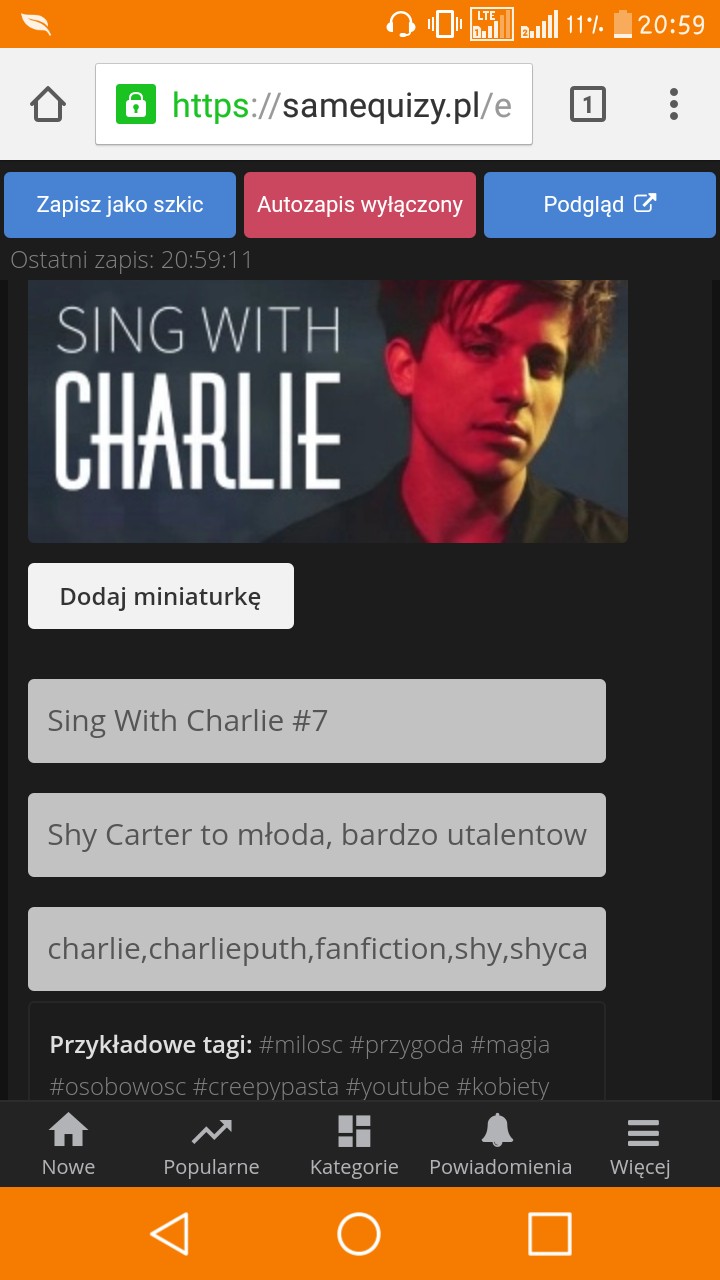Switch to the Popularne tab
The height and width of the screenshot is (1280, 720).
211,1145
